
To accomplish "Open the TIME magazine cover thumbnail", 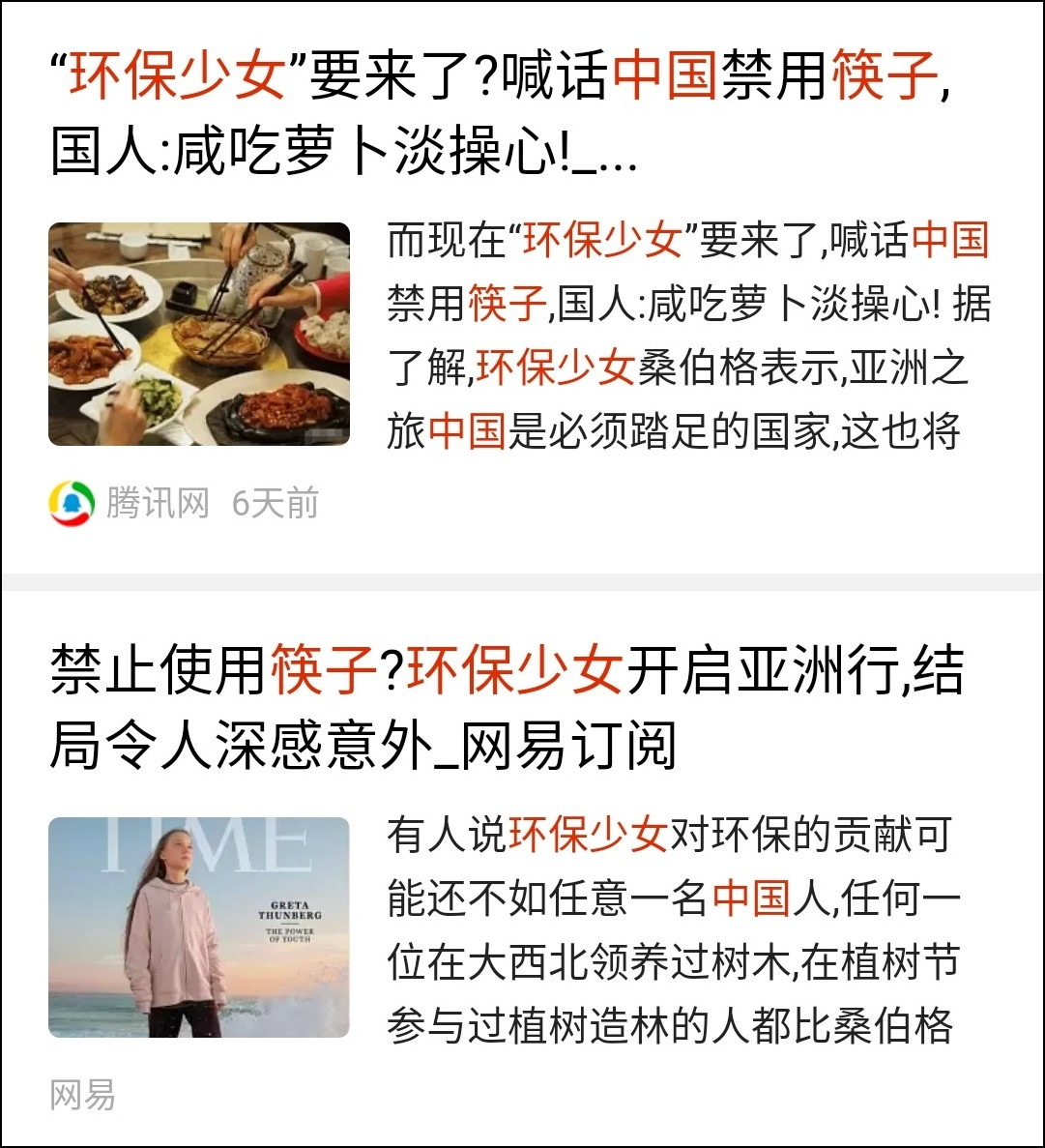I will (199, 927).
